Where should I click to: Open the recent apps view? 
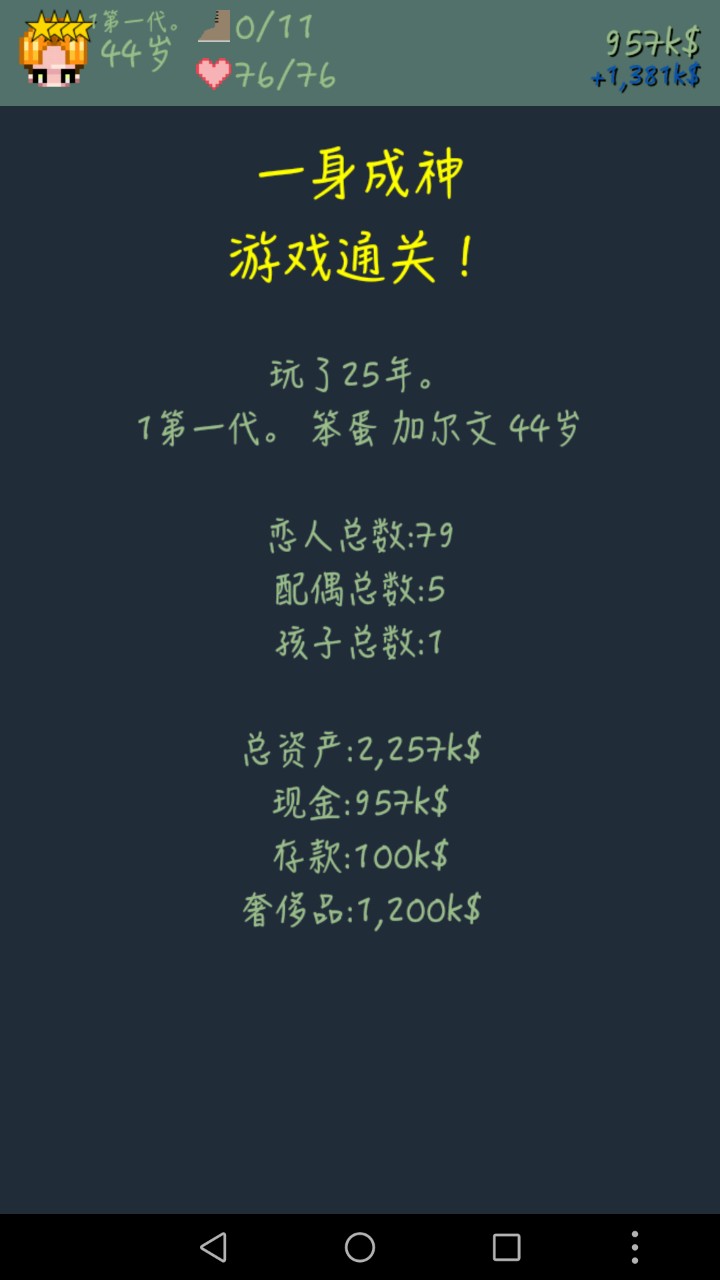pos(506,1247)
